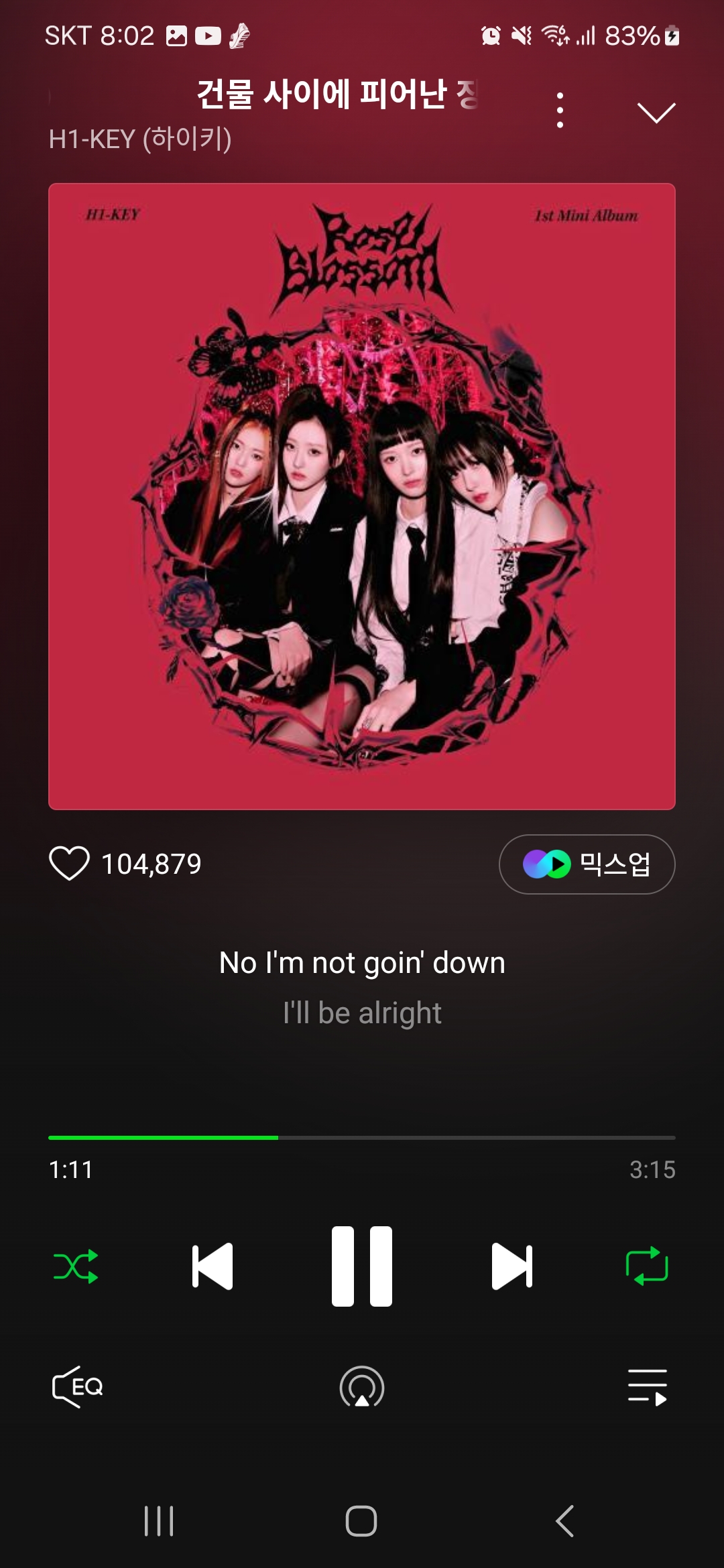Skip to the next track
The height and width of the screenshot is (1568, 724).
512,1266
